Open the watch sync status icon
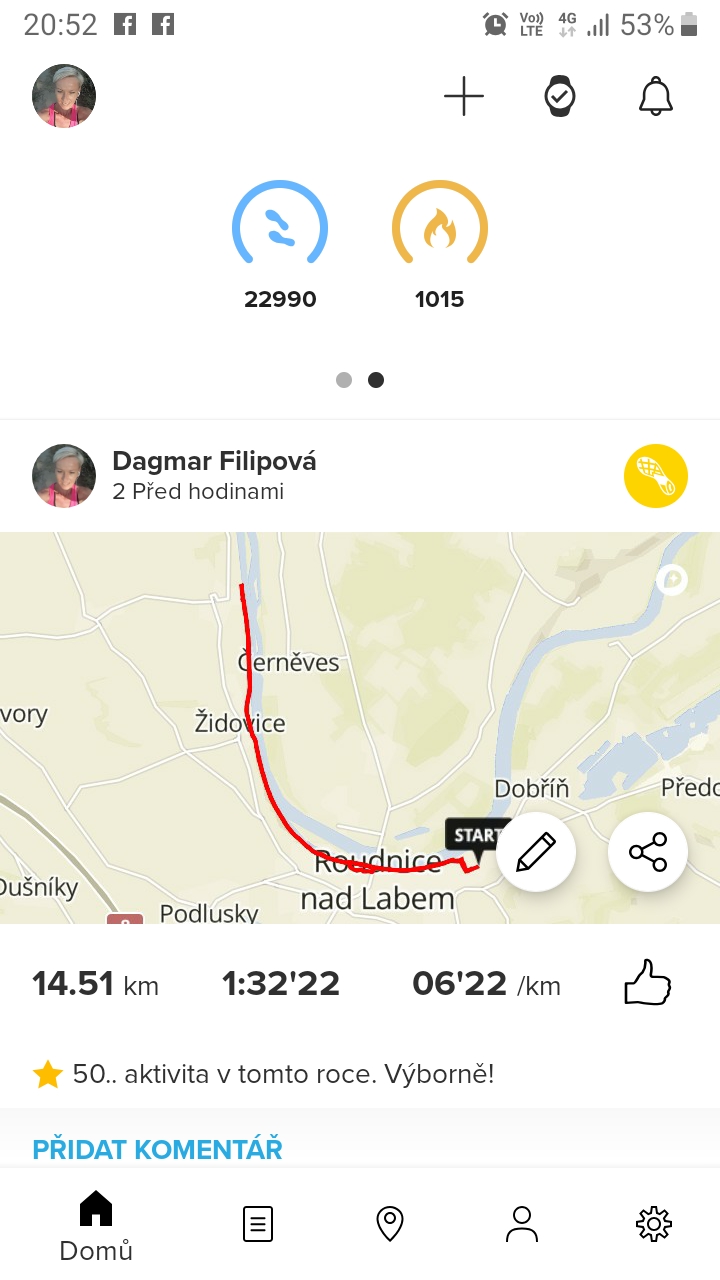The width and height of the screenshot is (720, 1280). point(560,97)
